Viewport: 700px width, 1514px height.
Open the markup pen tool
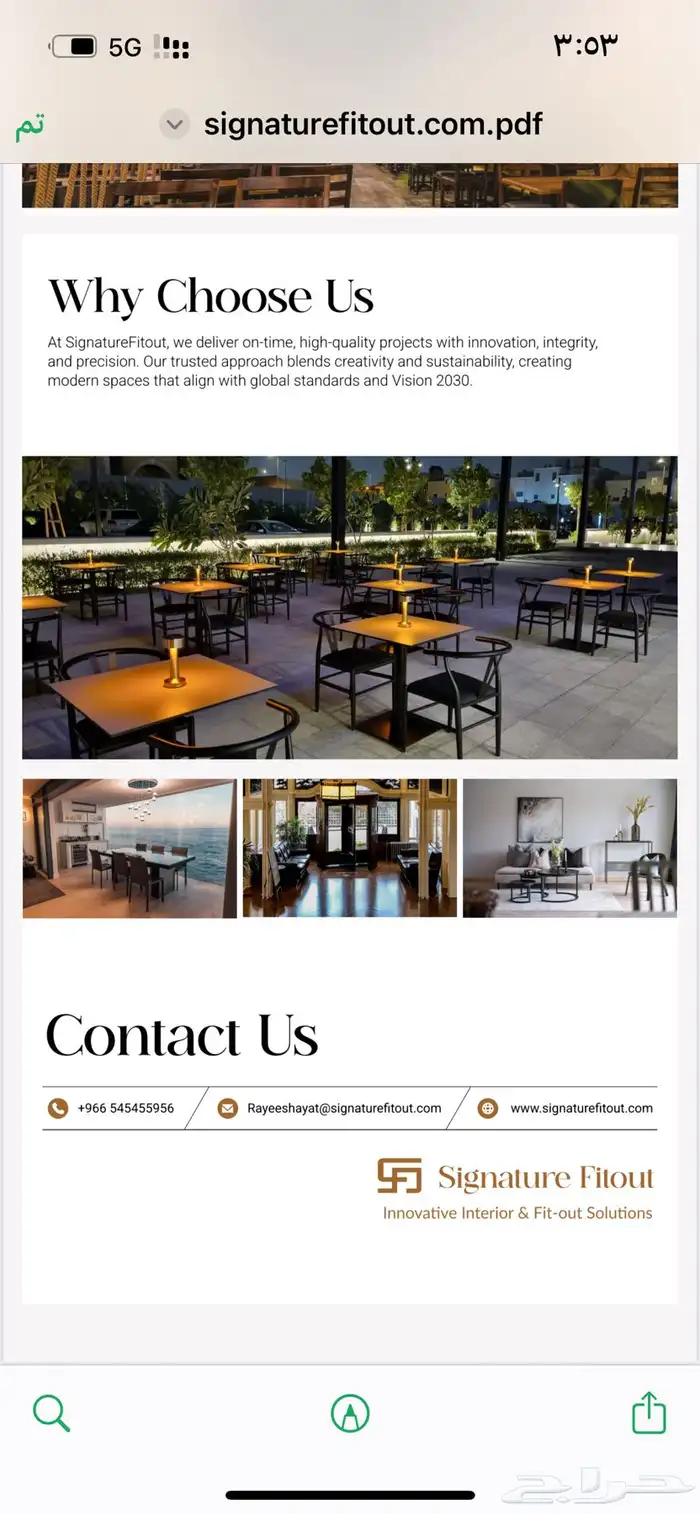(350, 1413)
